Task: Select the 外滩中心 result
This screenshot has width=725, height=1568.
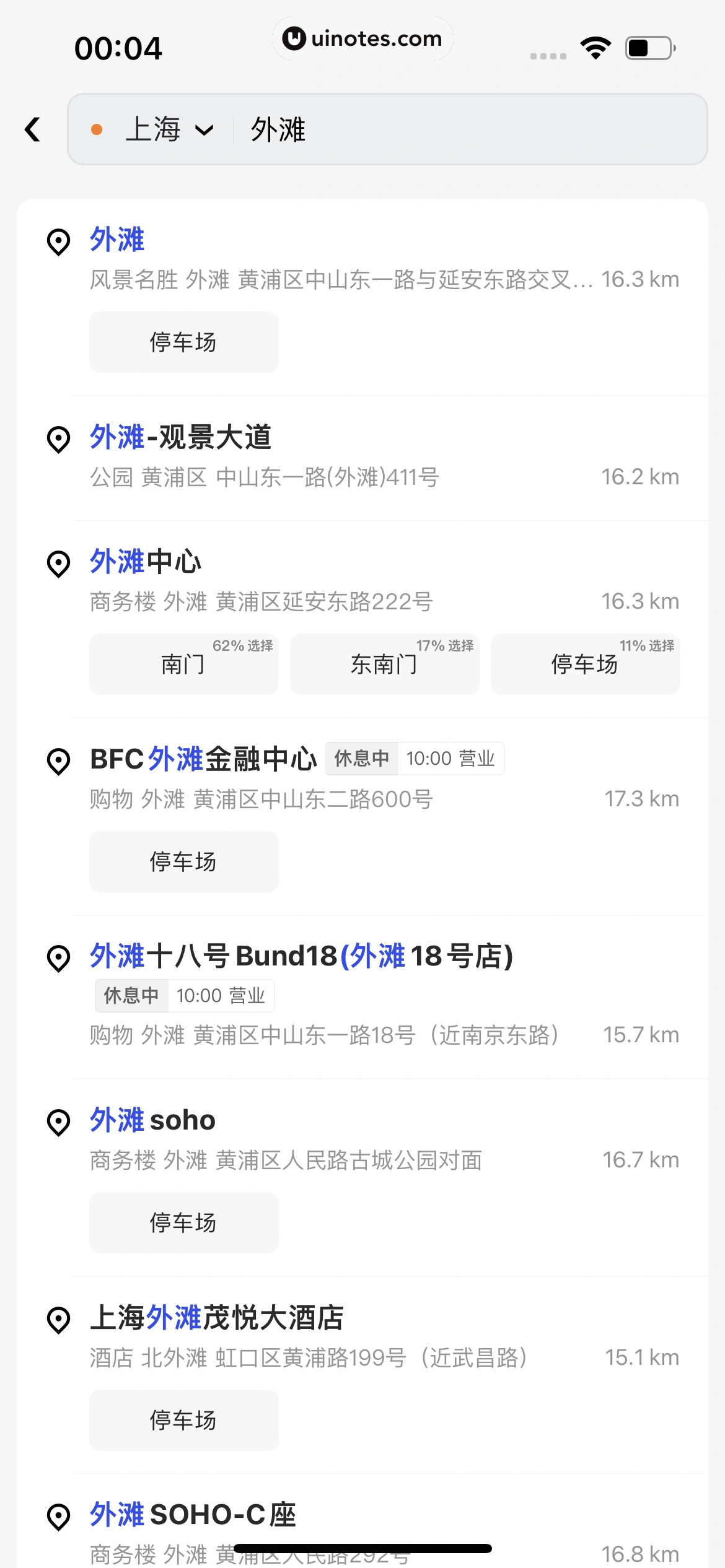Action: 146,562
